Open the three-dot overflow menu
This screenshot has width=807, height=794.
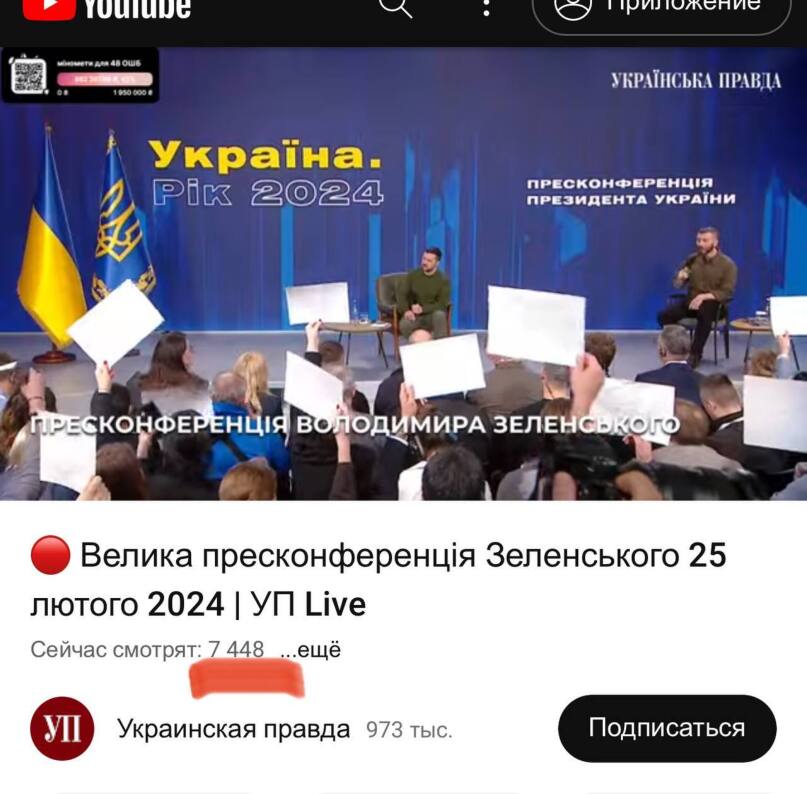coord(486,6)
